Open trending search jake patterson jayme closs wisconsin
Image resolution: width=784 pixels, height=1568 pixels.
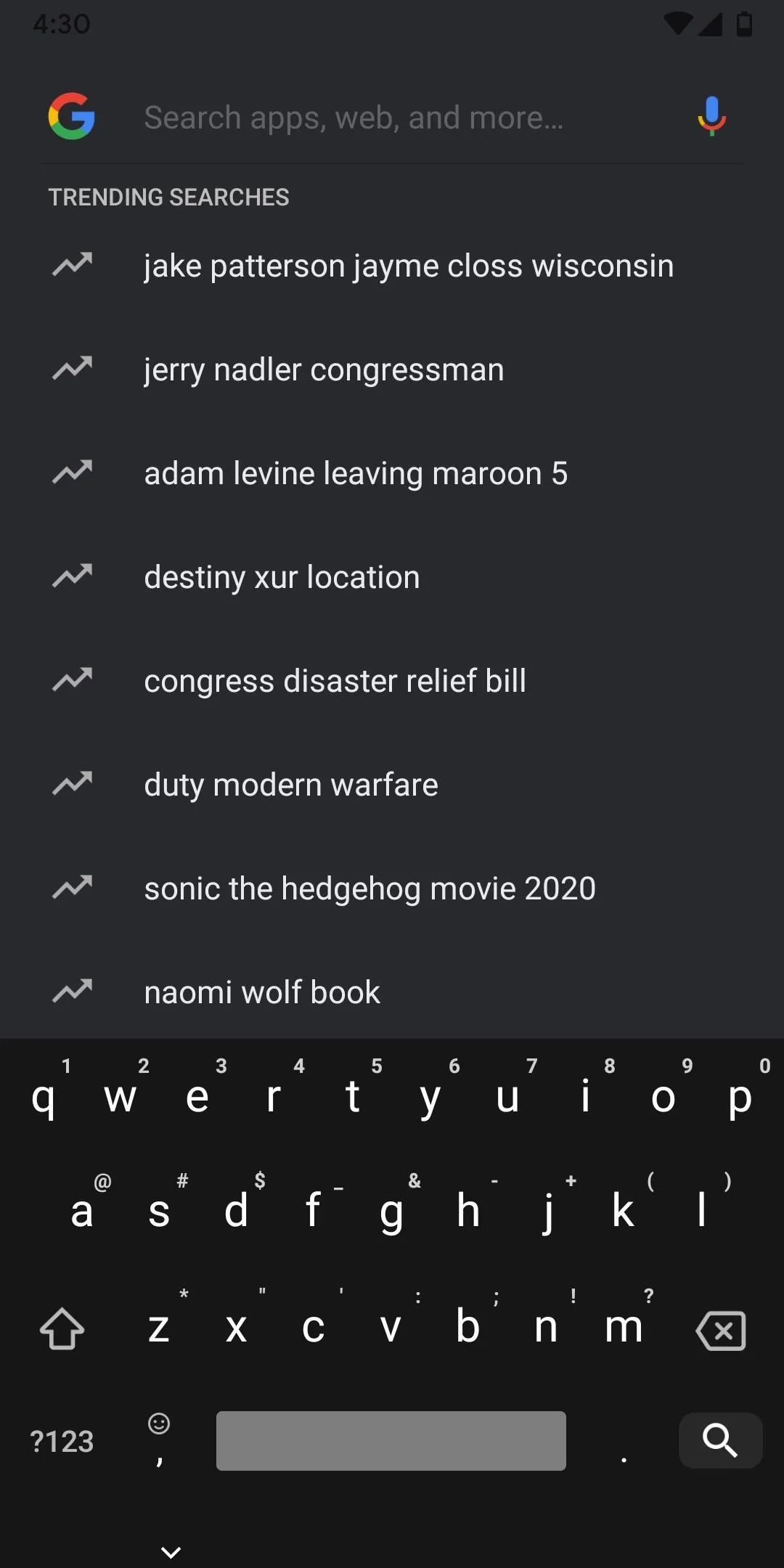click(392, 266)
